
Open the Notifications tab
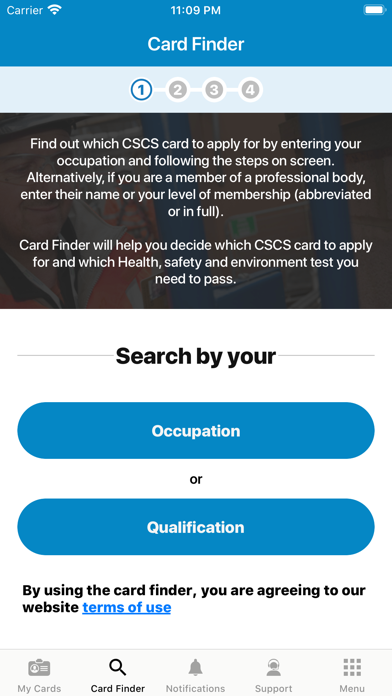[x=195, y=676]
